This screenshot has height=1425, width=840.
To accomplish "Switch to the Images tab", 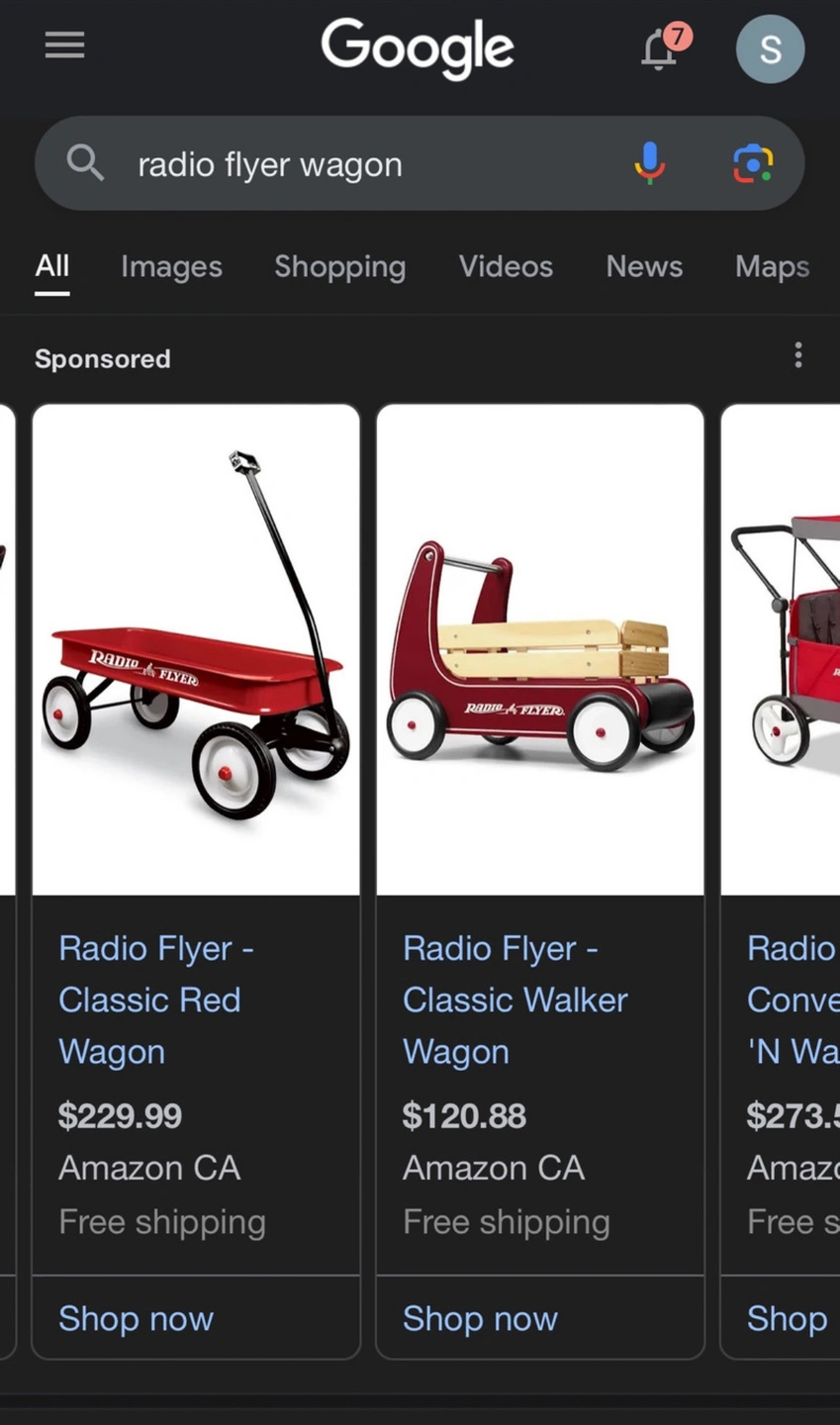I will (x=171, y=266).
